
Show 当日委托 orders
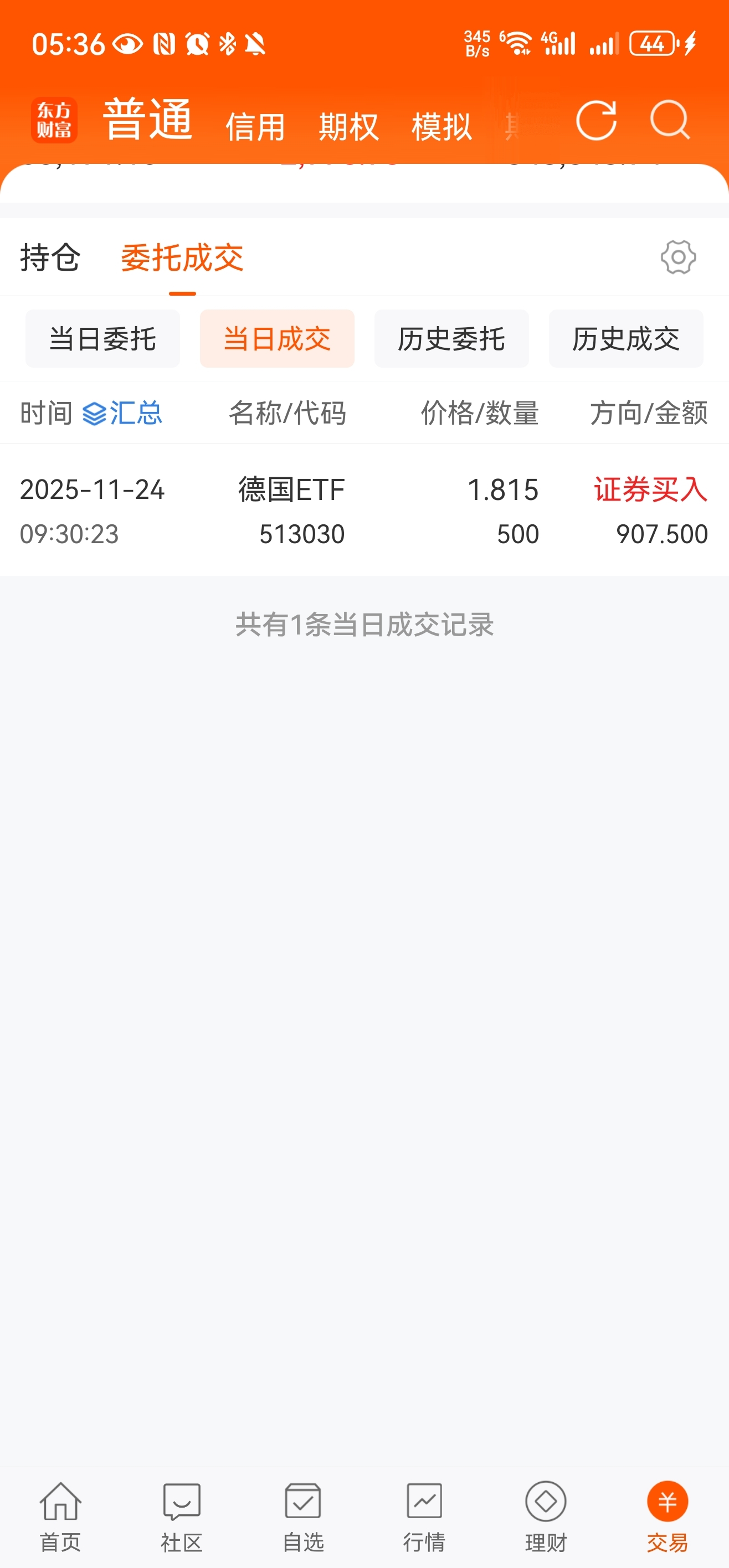pyautogui.click(x=102, y=338)
